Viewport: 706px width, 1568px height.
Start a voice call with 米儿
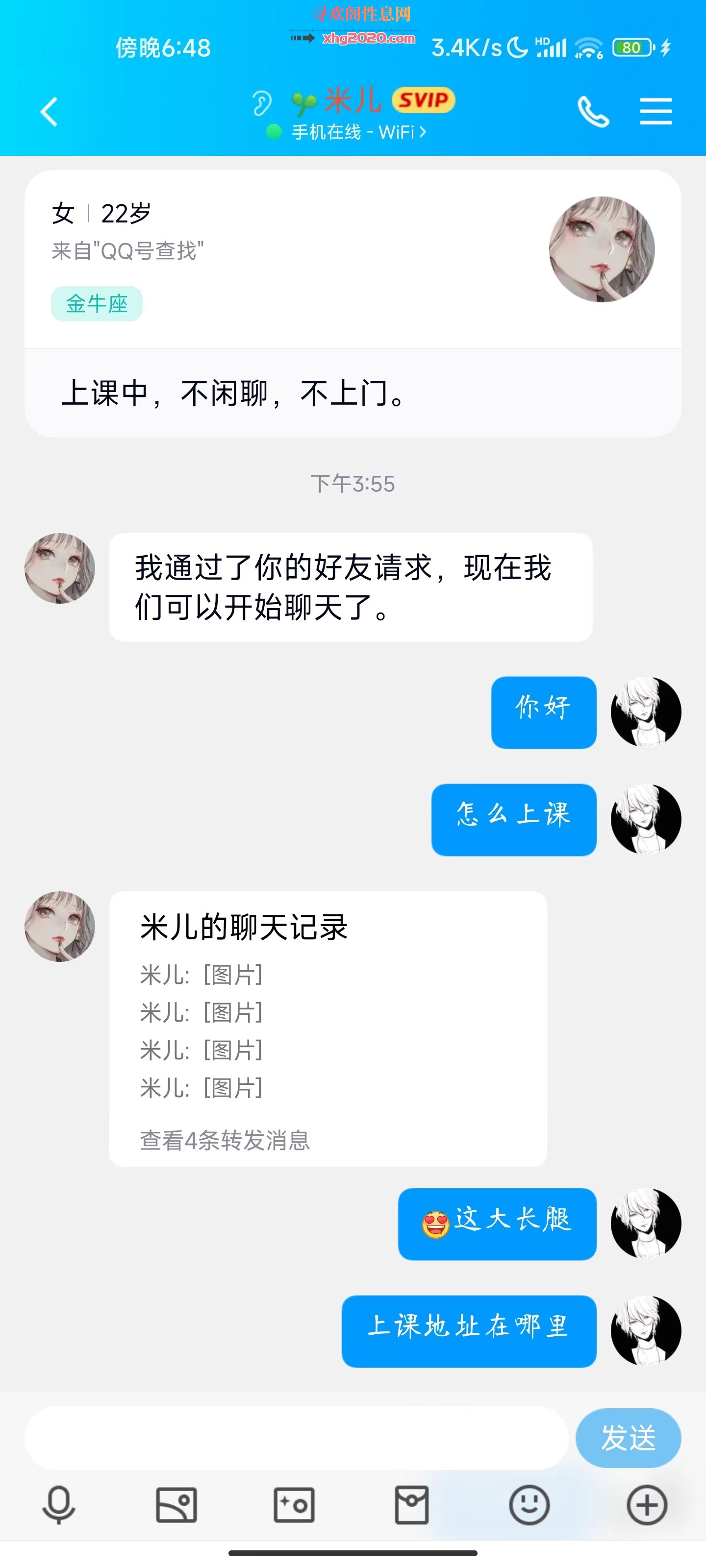coord(593,112)
